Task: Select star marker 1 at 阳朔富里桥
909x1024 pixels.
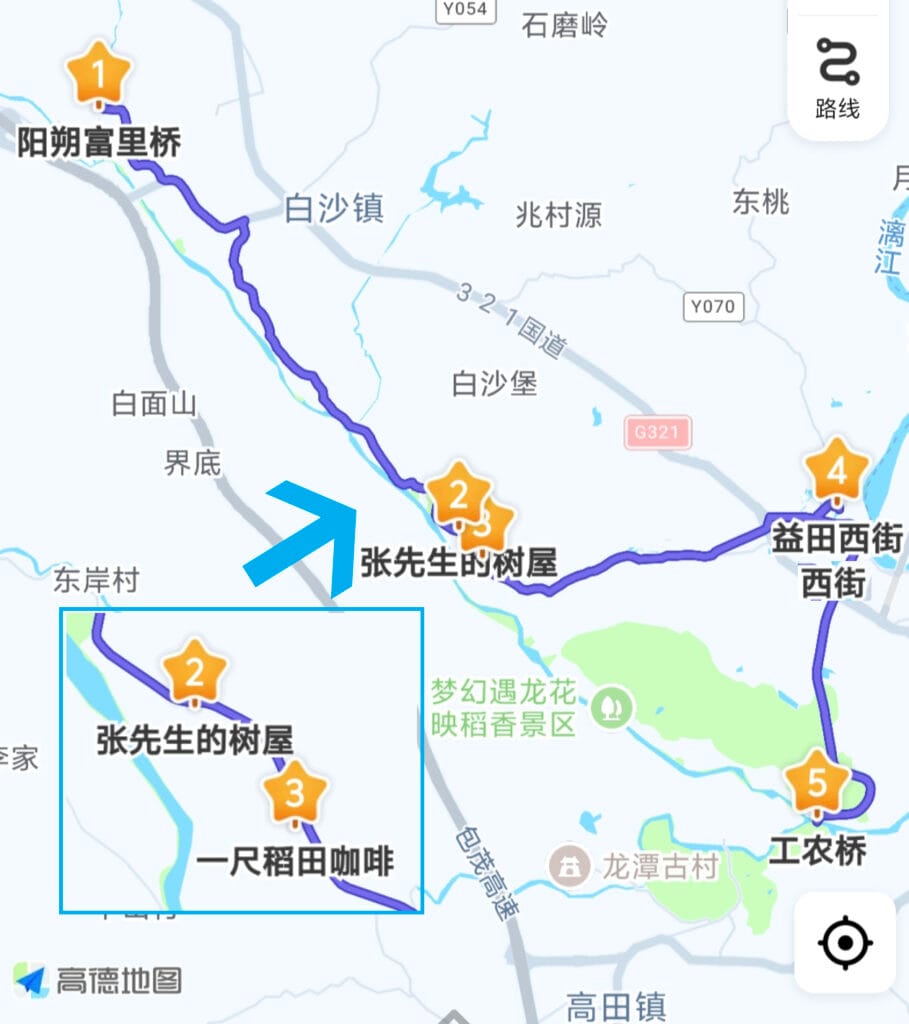Action: pyautogui.click(x=99, y=74)
